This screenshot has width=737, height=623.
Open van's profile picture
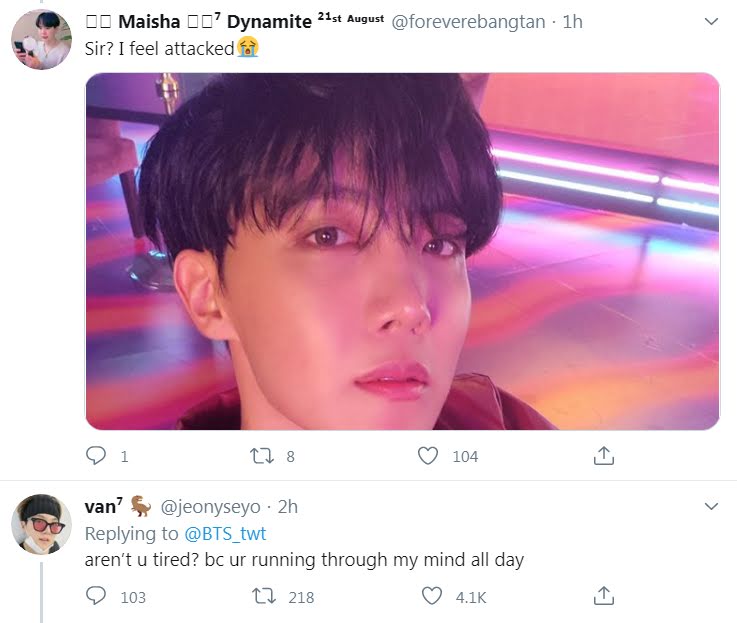click(x=41, y=524)
